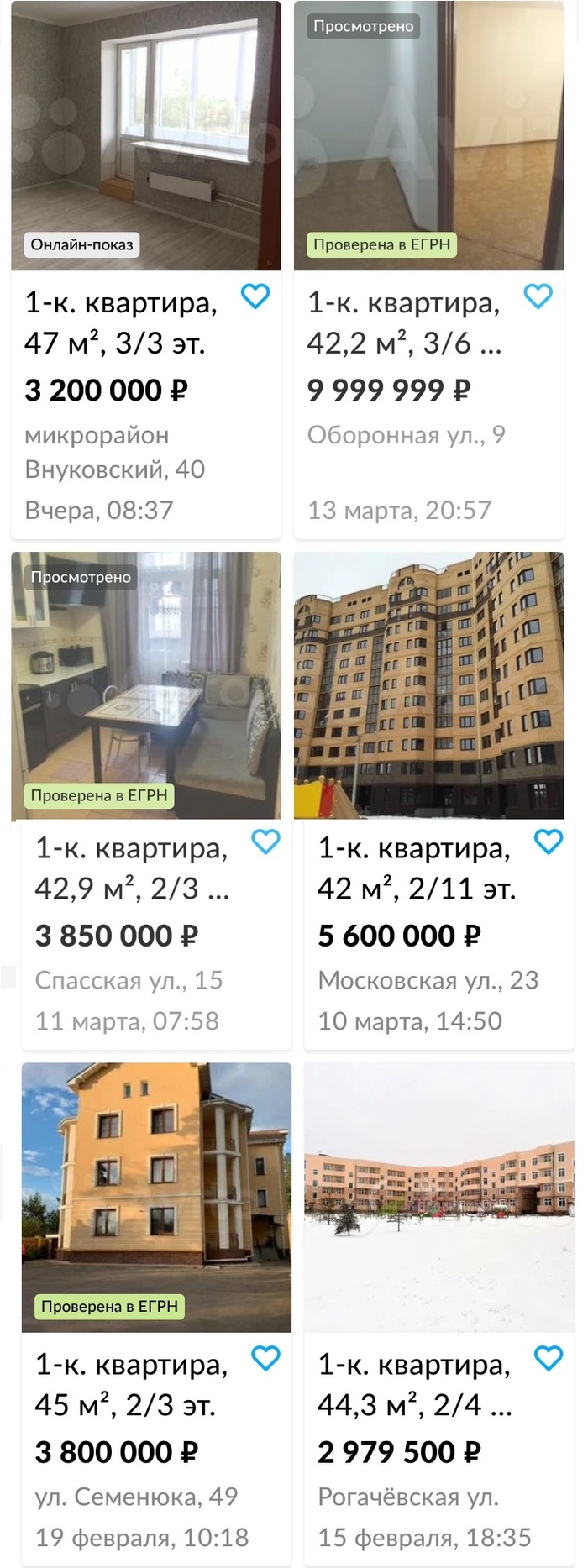Open the Оборонная ул., 9 apartment listing
Viewport: 588px width, 1568px height.
coord(404,323)
